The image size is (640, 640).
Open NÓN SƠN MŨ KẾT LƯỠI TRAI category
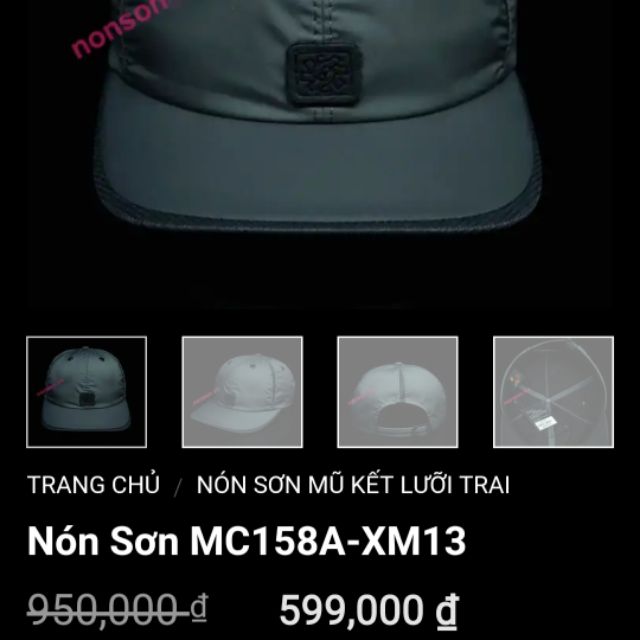(353, 485)
